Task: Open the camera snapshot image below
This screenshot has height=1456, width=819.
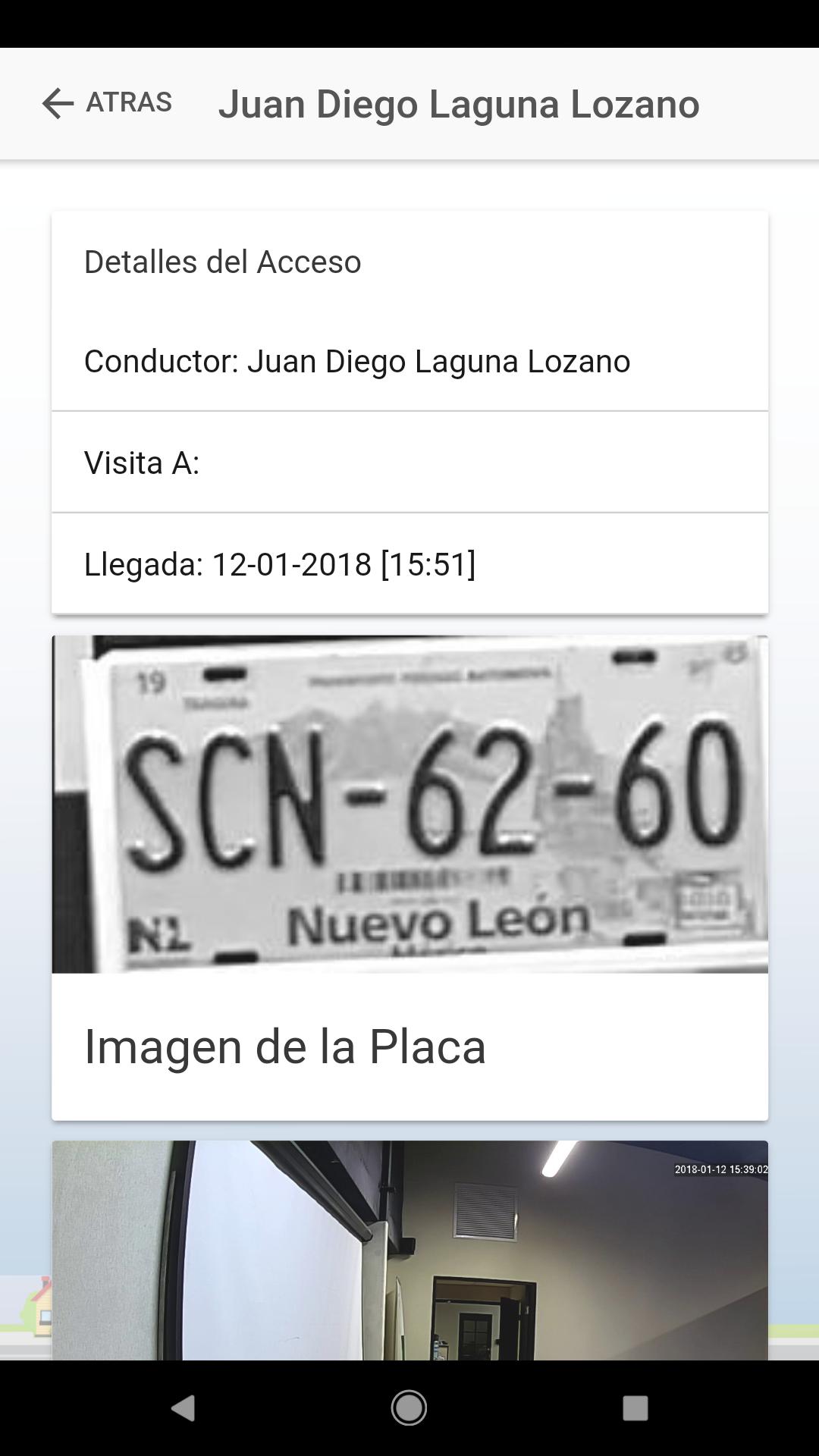Action: (409, 1250)
